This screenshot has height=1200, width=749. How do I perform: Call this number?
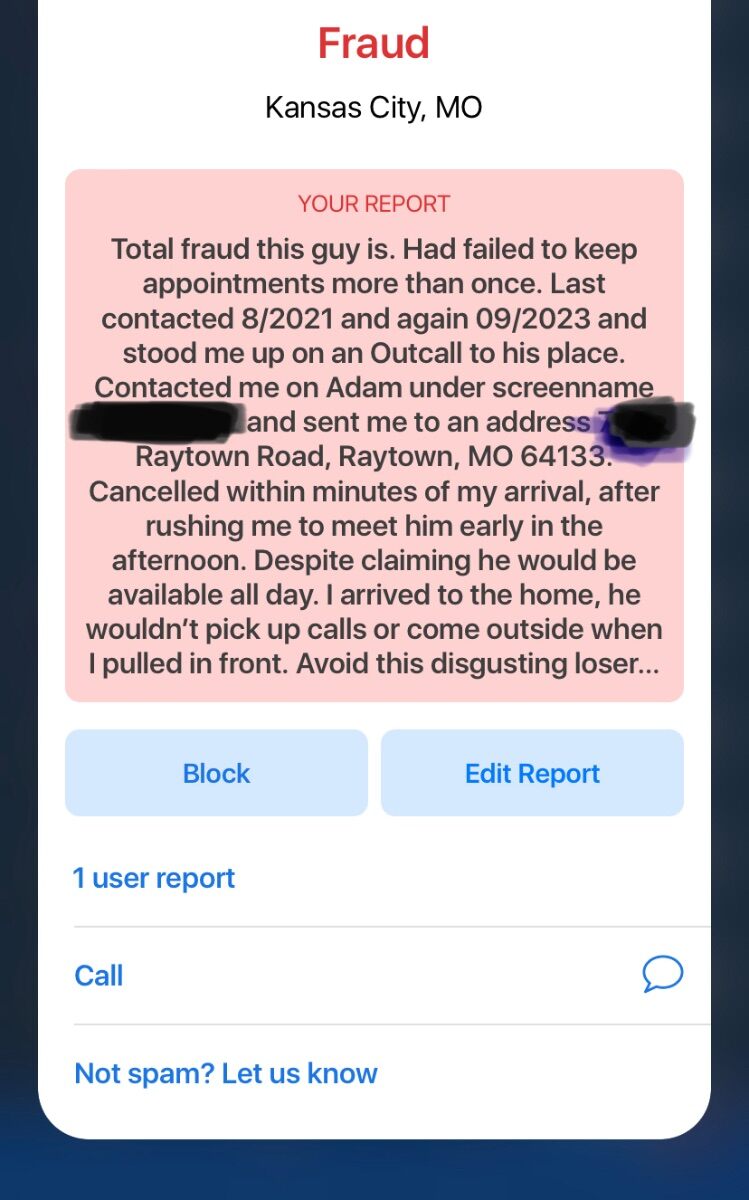pyautogui.click(x=99, y=975)
